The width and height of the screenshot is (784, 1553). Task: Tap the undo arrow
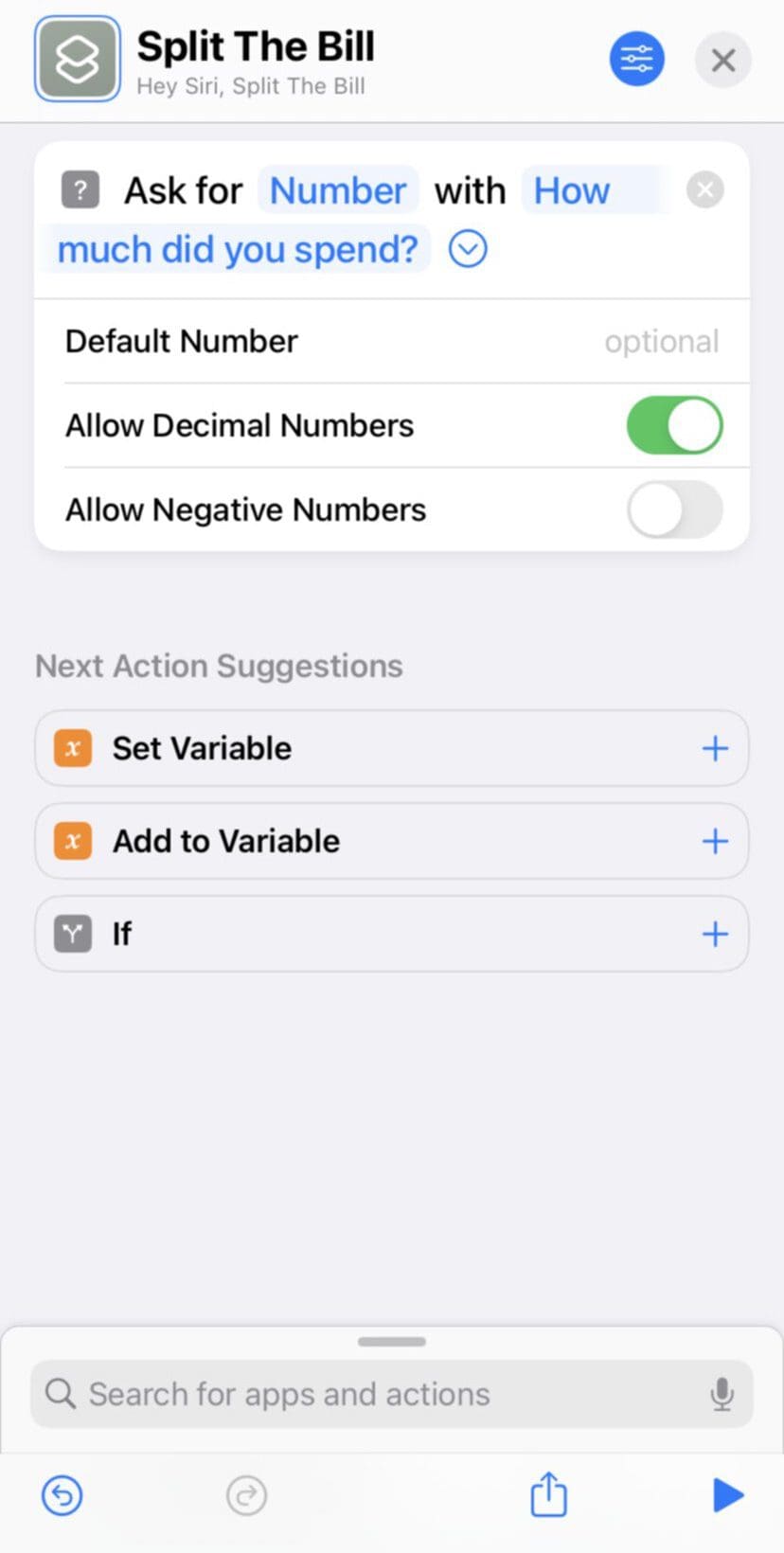tap(62, 1495)
